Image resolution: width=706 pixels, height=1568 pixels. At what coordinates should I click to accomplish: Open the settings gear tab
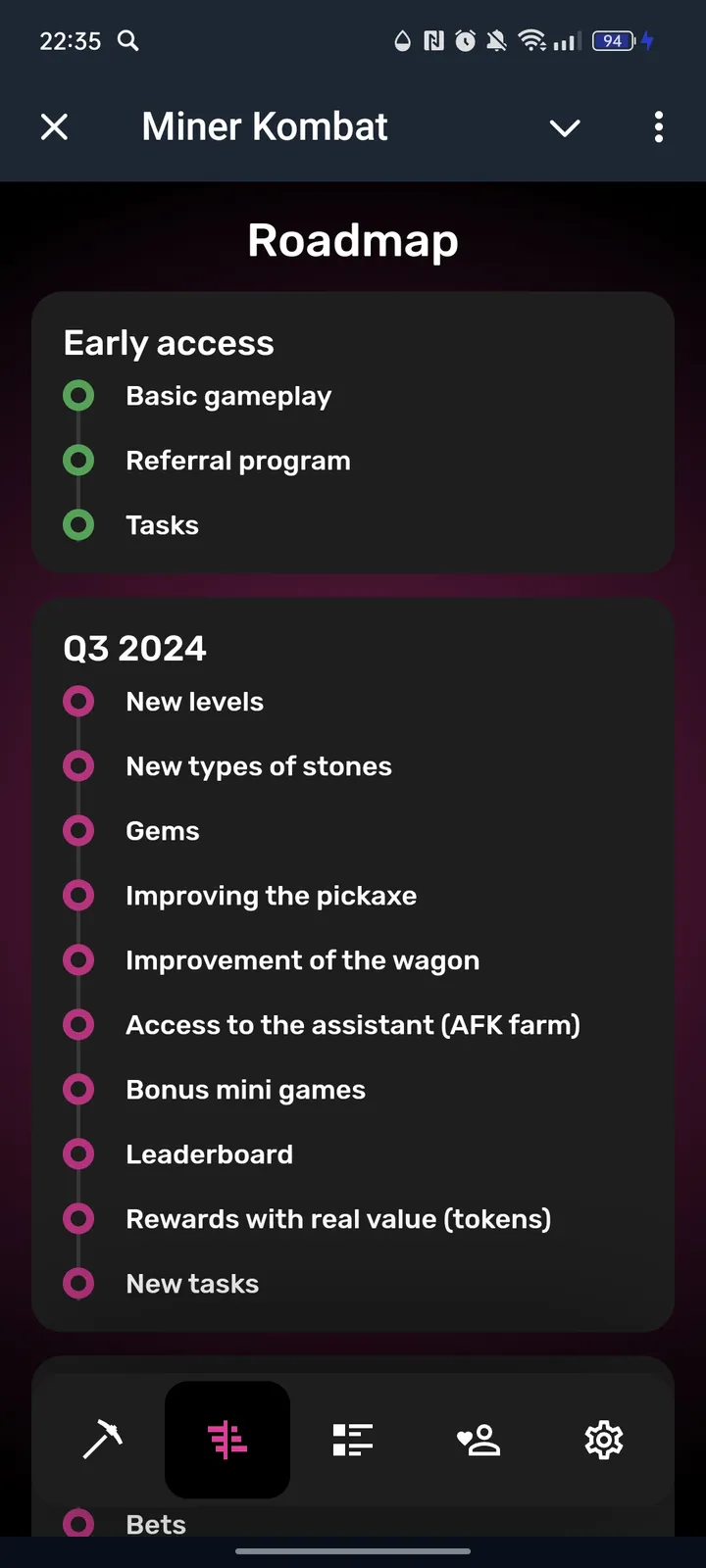[x=603, y=1440]
